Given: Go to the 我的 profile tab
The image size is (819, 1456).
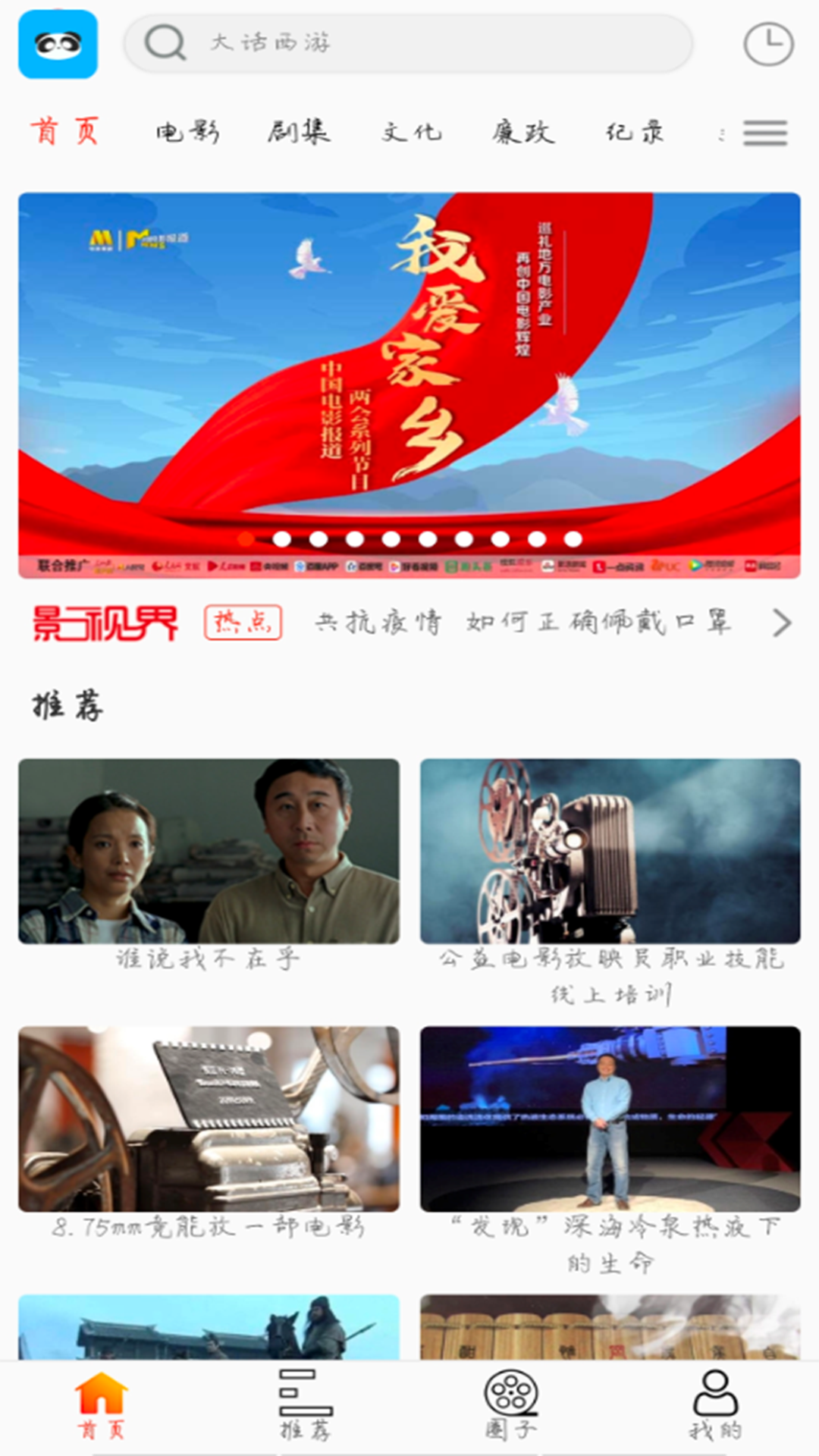Looking at the screenshot, I should click(x=715, y=1405).
